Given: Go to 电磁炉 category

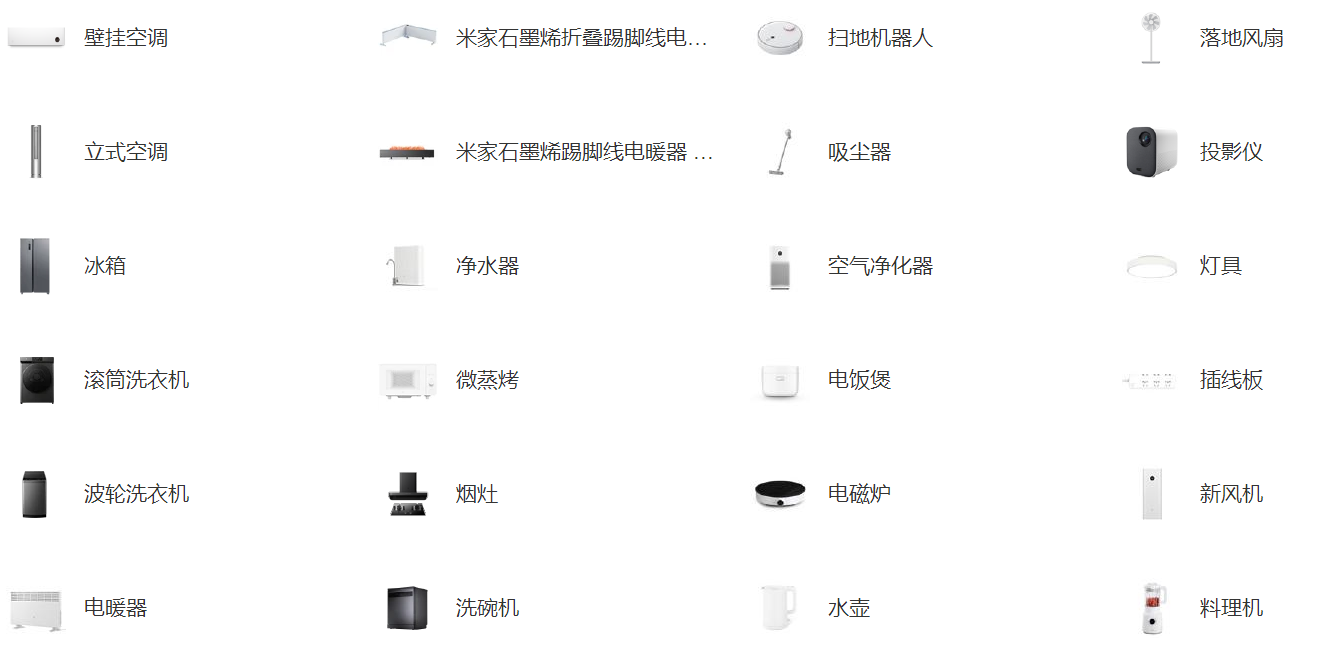Looking at the screenshot, I should coord(858,495).
